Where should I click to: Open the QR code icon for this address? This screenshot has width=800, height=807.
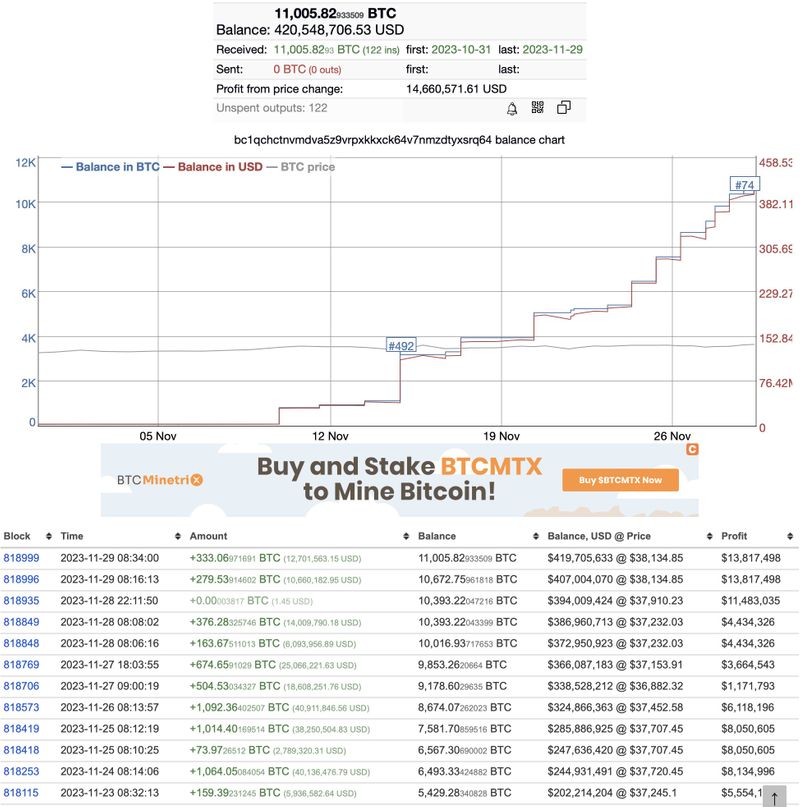tap(538, 108)
